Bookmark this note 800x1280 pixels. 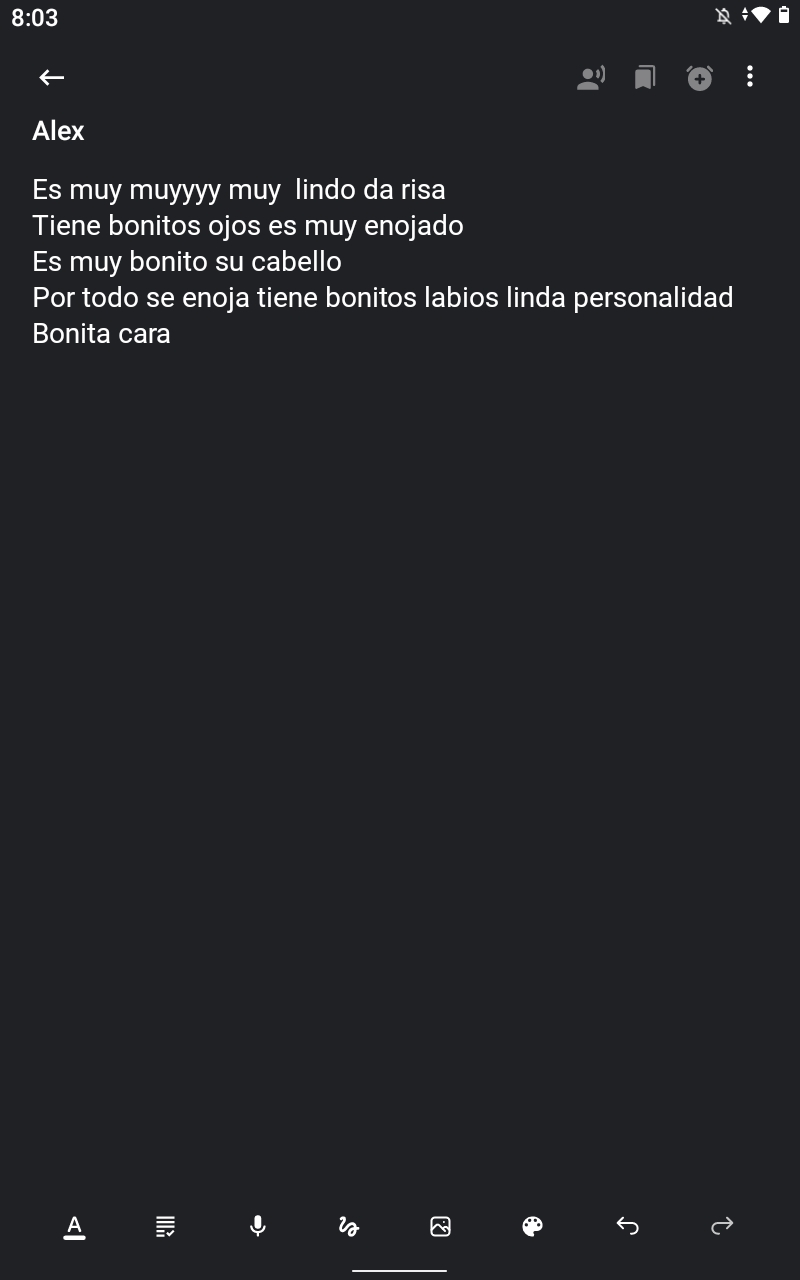[645, 77]
